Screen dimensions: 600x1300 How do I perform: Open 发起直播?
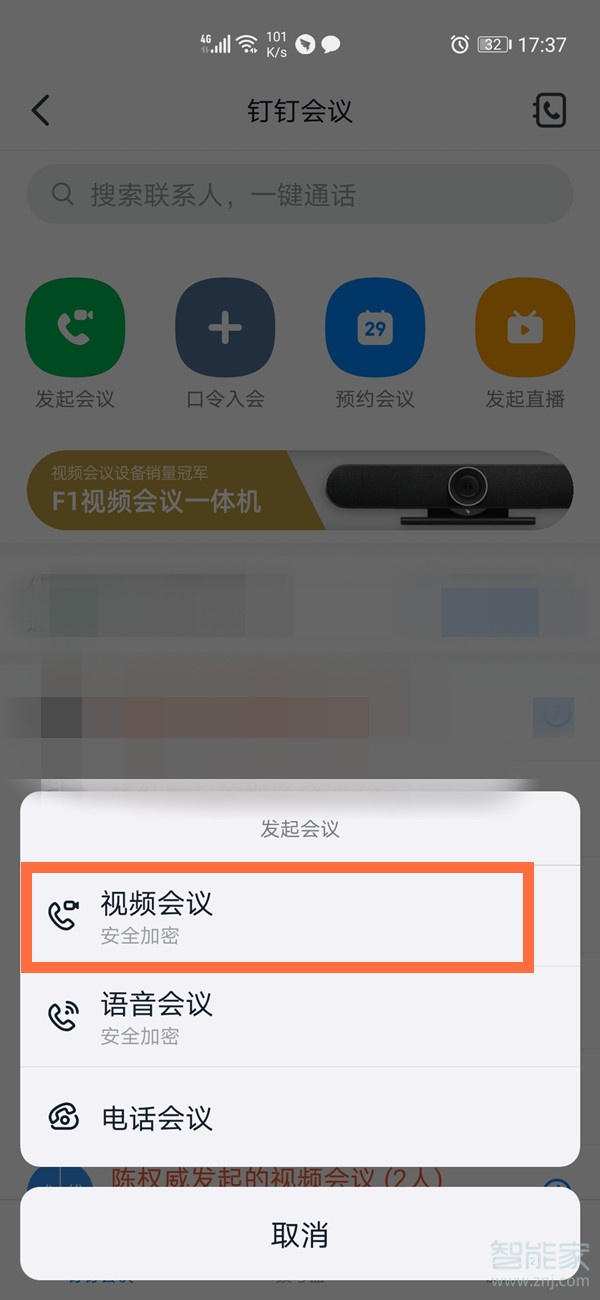pos(525,328)
